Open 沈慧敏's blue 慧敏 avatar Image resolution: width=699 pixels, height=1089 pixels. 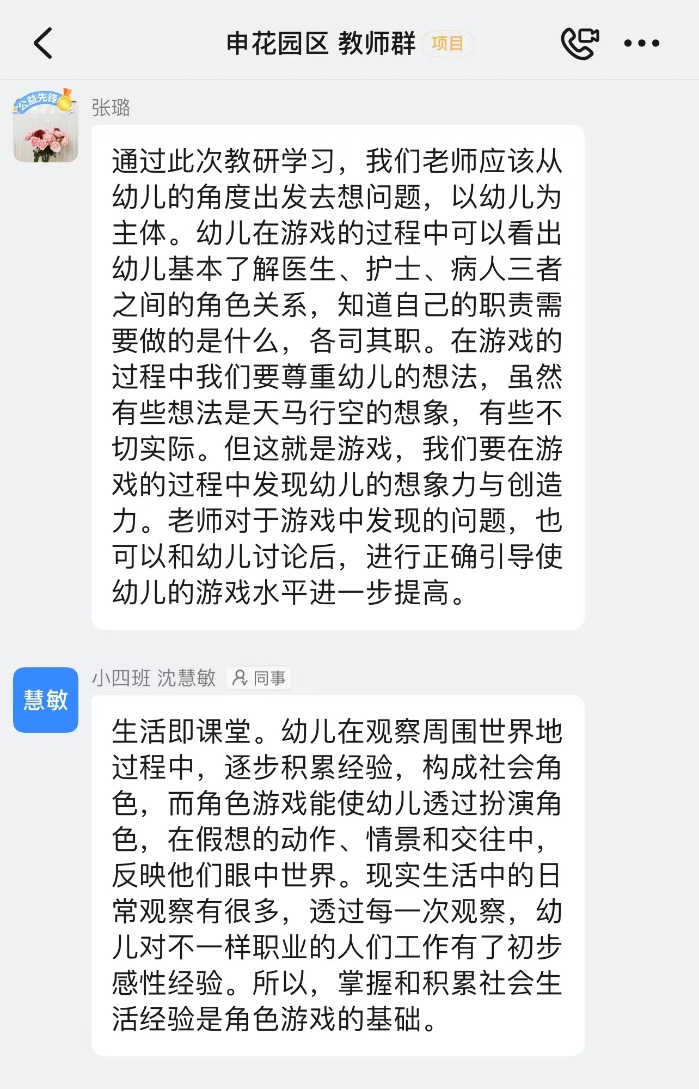45,699
